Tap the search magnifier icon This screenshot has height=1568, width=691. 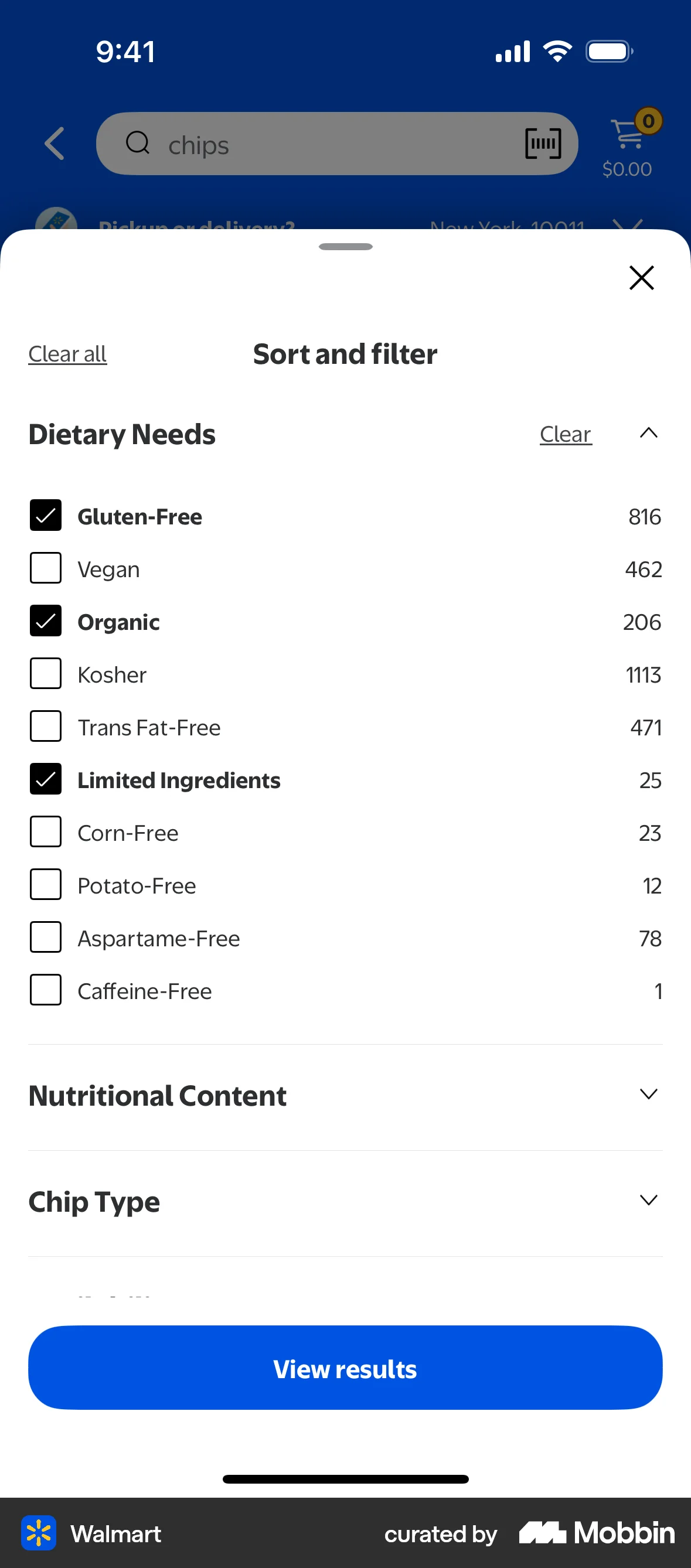pyautogui.click(x=139, y=144)
